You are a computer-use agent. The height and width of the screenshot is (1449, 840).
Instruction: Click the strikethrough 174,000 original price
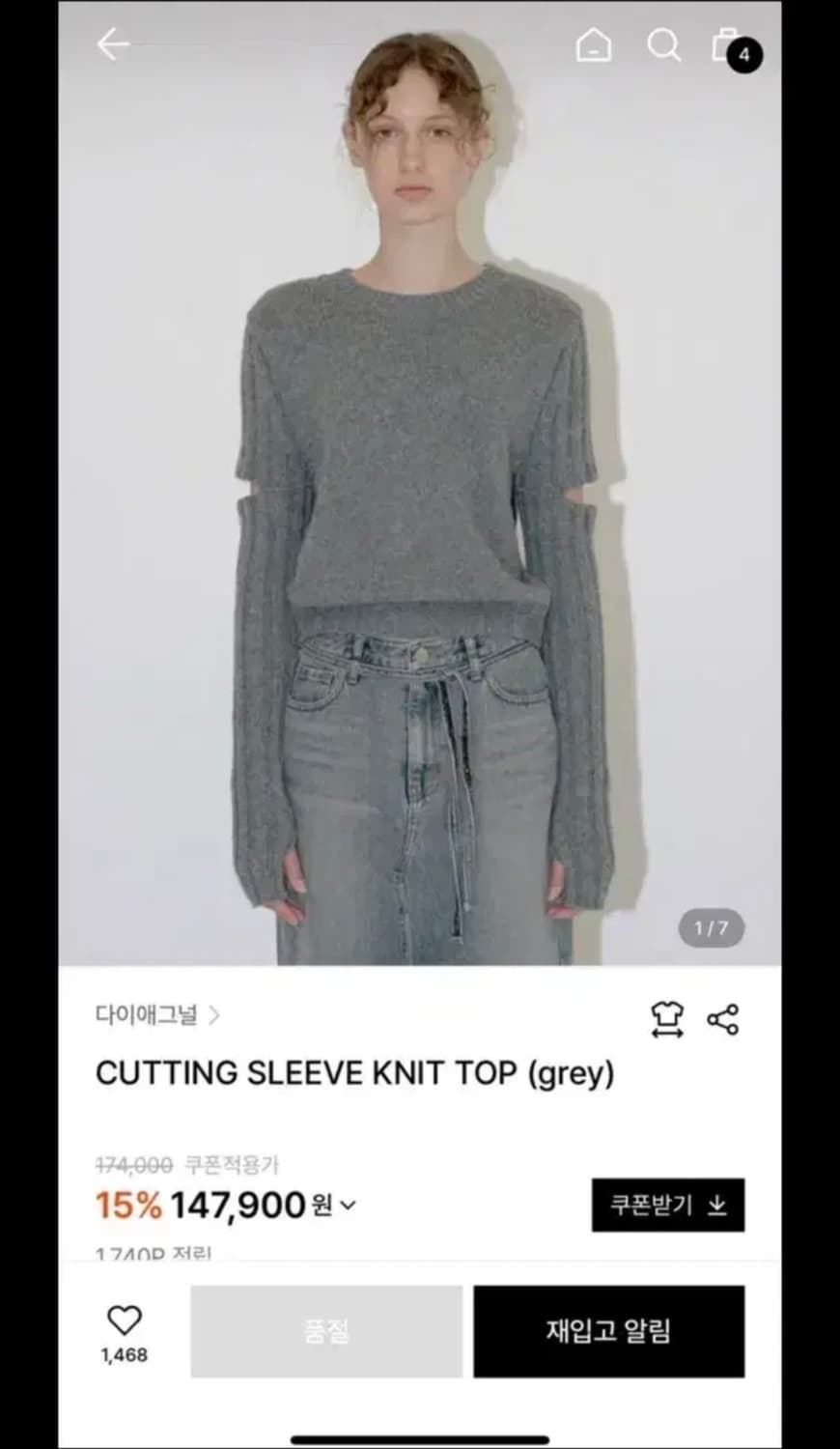[131, 1165]
